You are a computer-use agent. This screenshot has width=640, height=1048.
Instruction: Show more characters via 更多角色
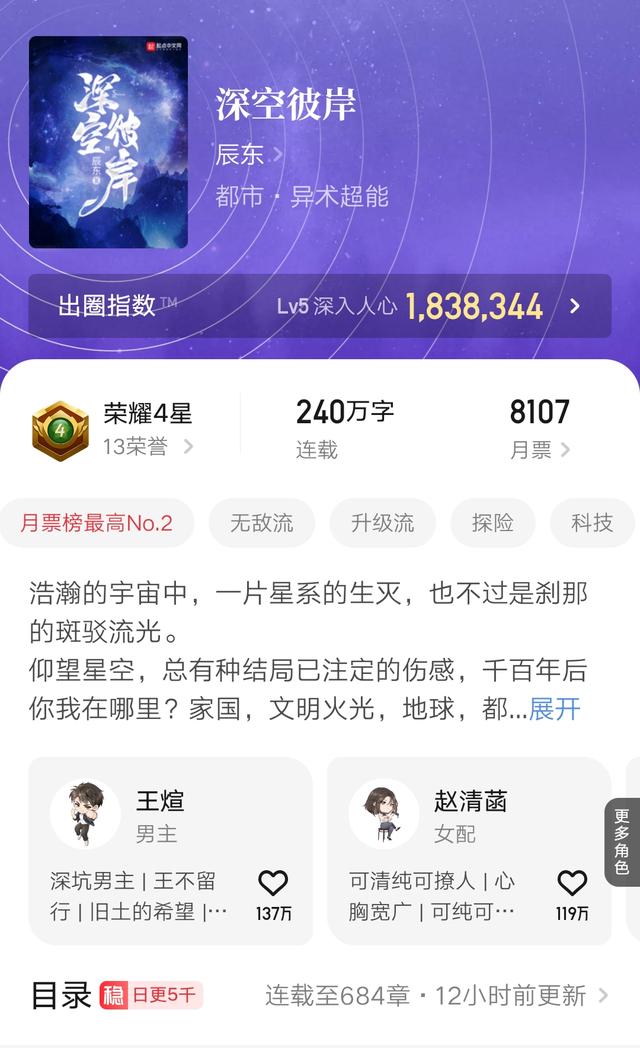[621, 842]
